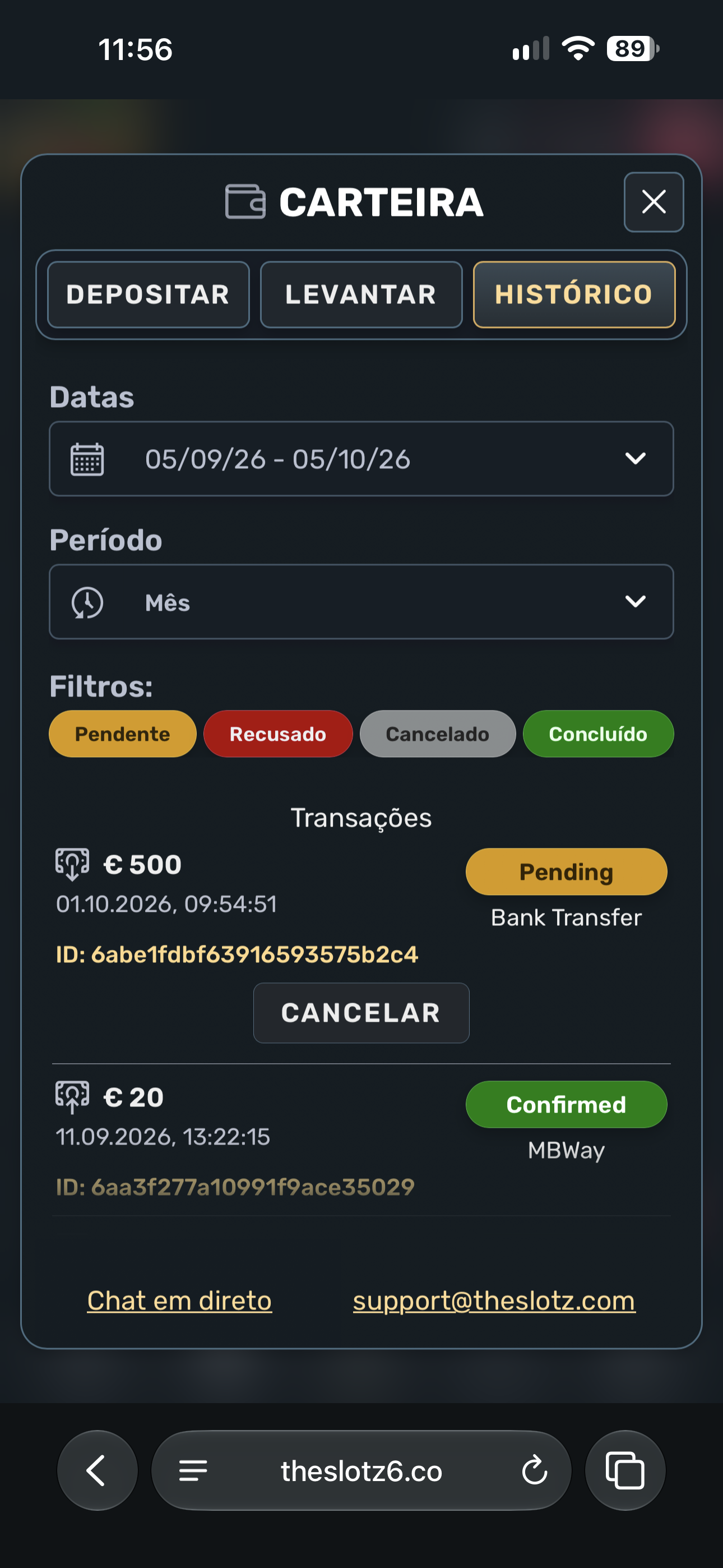The width and height of the screenshot is (723, 1568).
Task: Select the Histórico tab
Action: (x=574, y=294)
